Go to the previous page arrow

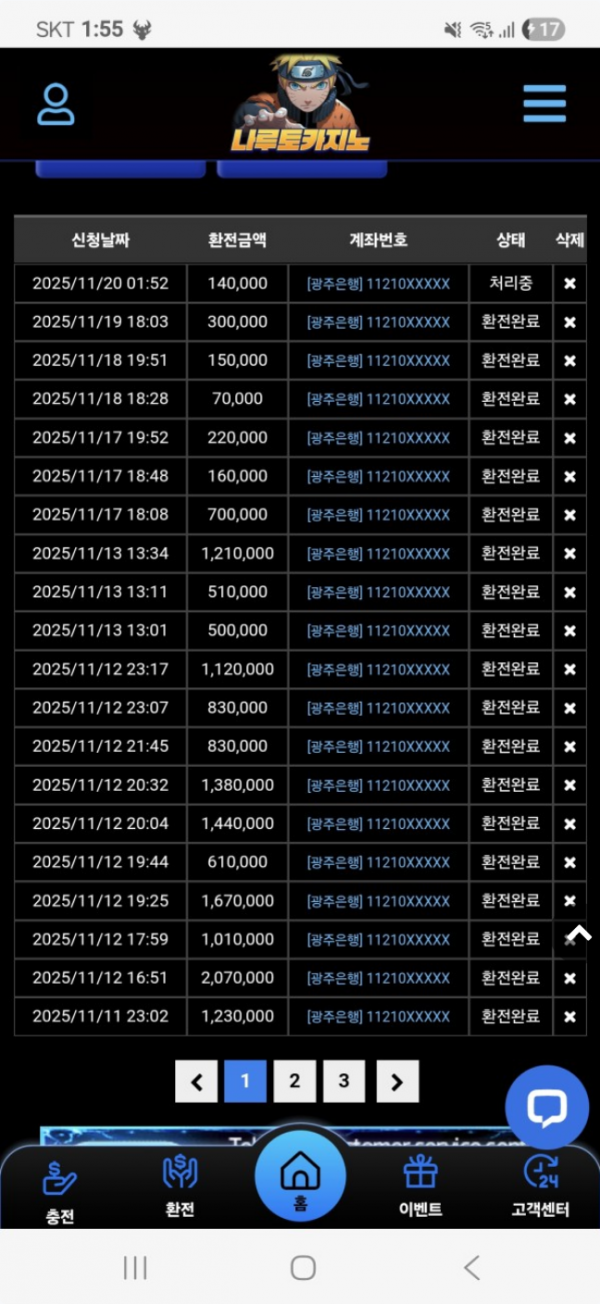click(196, 1081)
